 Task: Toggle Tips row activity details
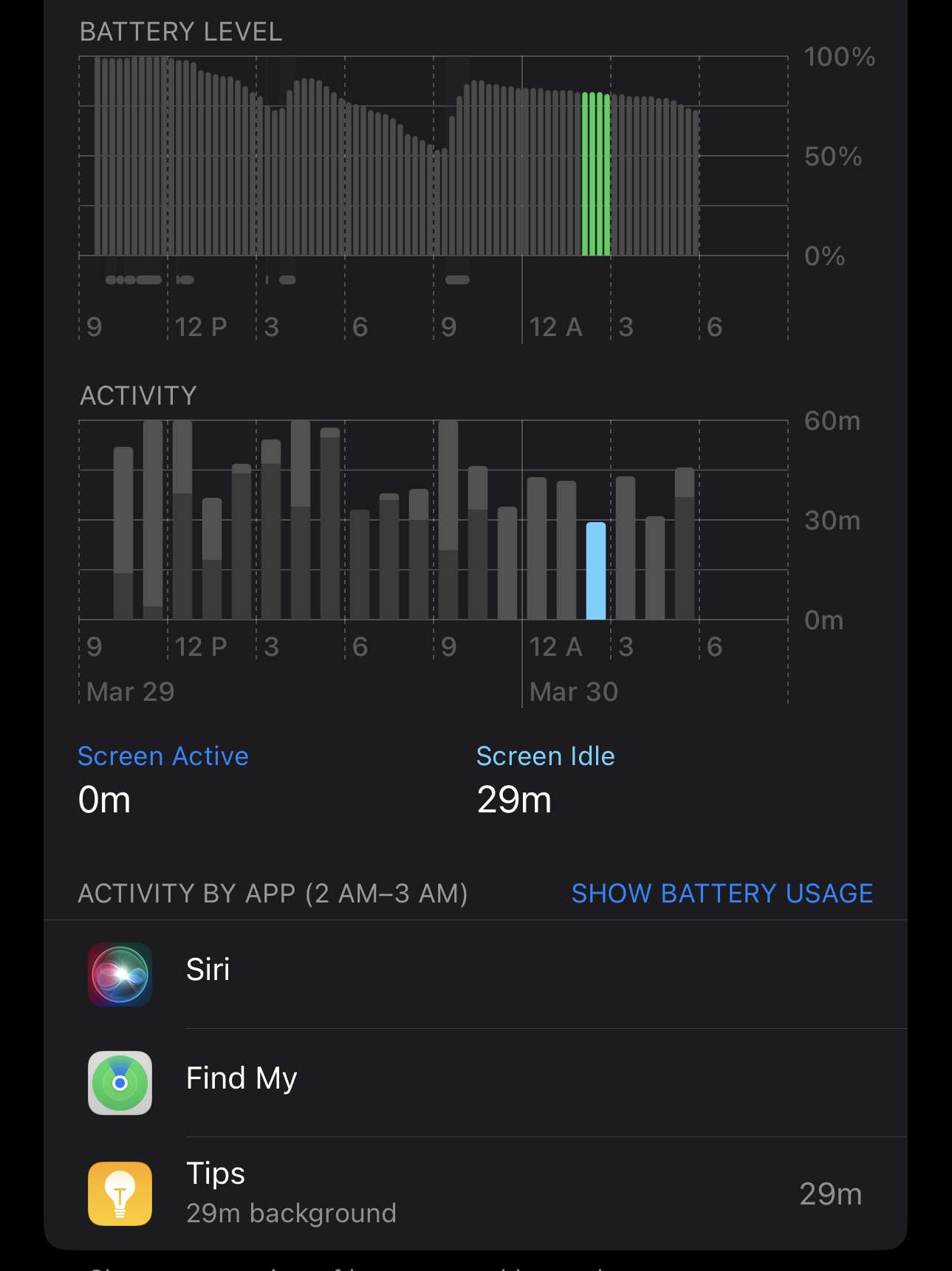tap(473, 1192)
